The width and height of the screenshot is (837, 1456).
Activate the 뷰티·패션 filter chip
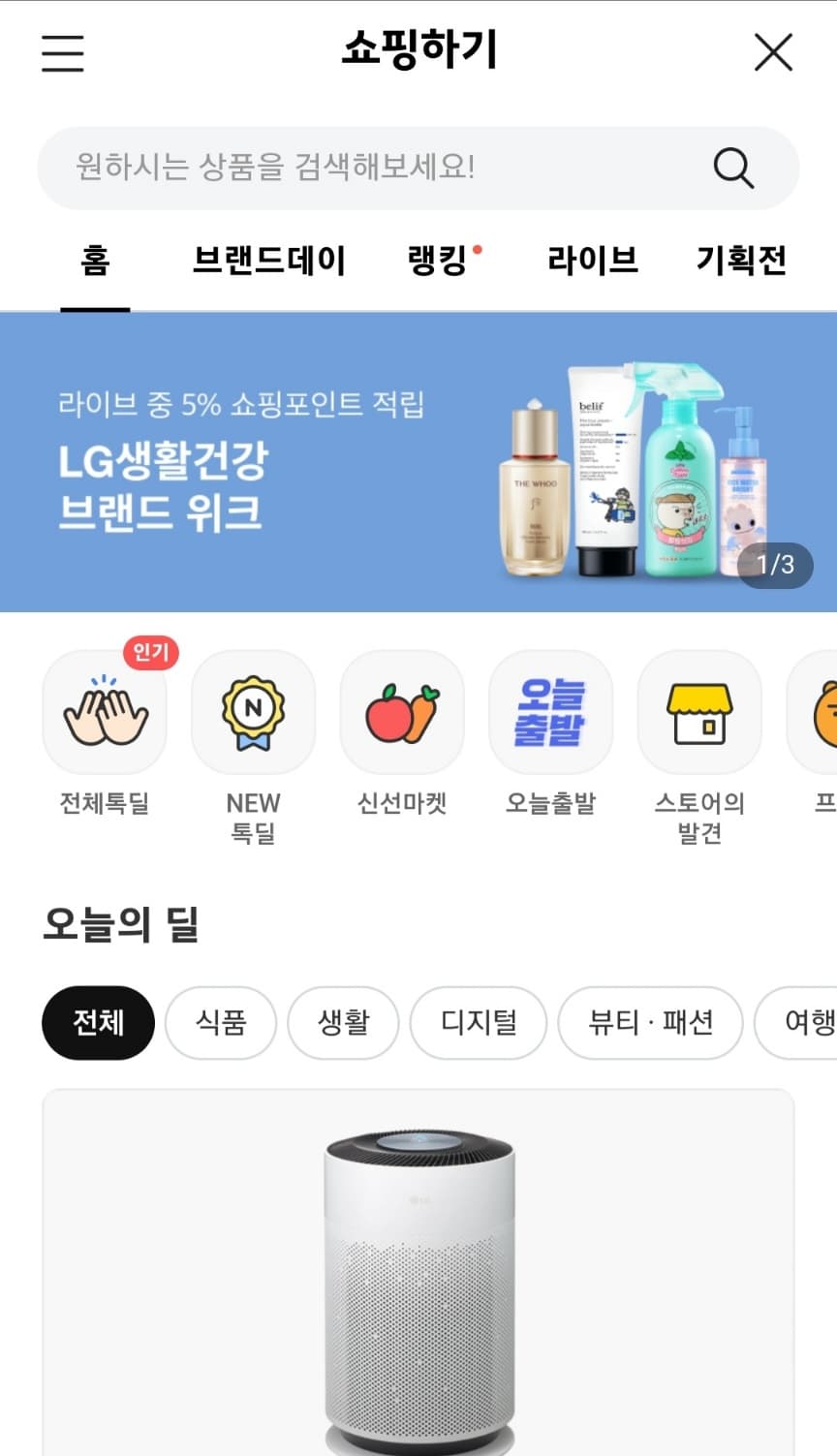[x=650, y=1023]
